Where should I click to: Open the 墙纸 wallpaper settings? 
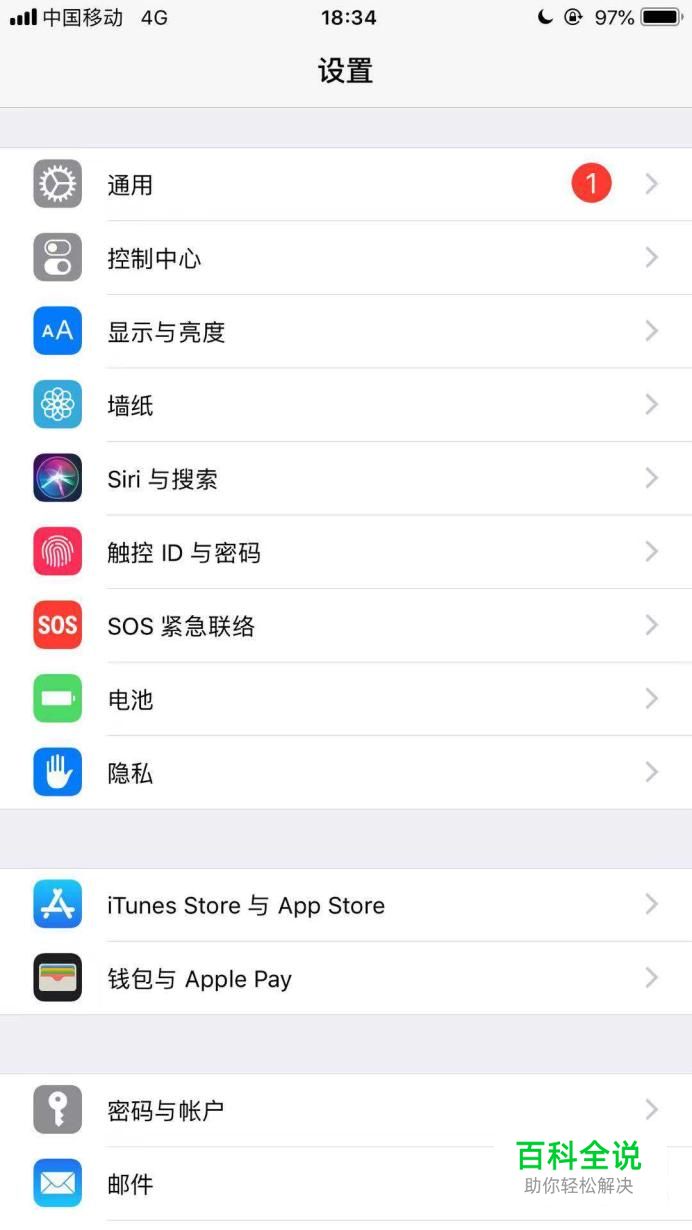tap(345, 405)
